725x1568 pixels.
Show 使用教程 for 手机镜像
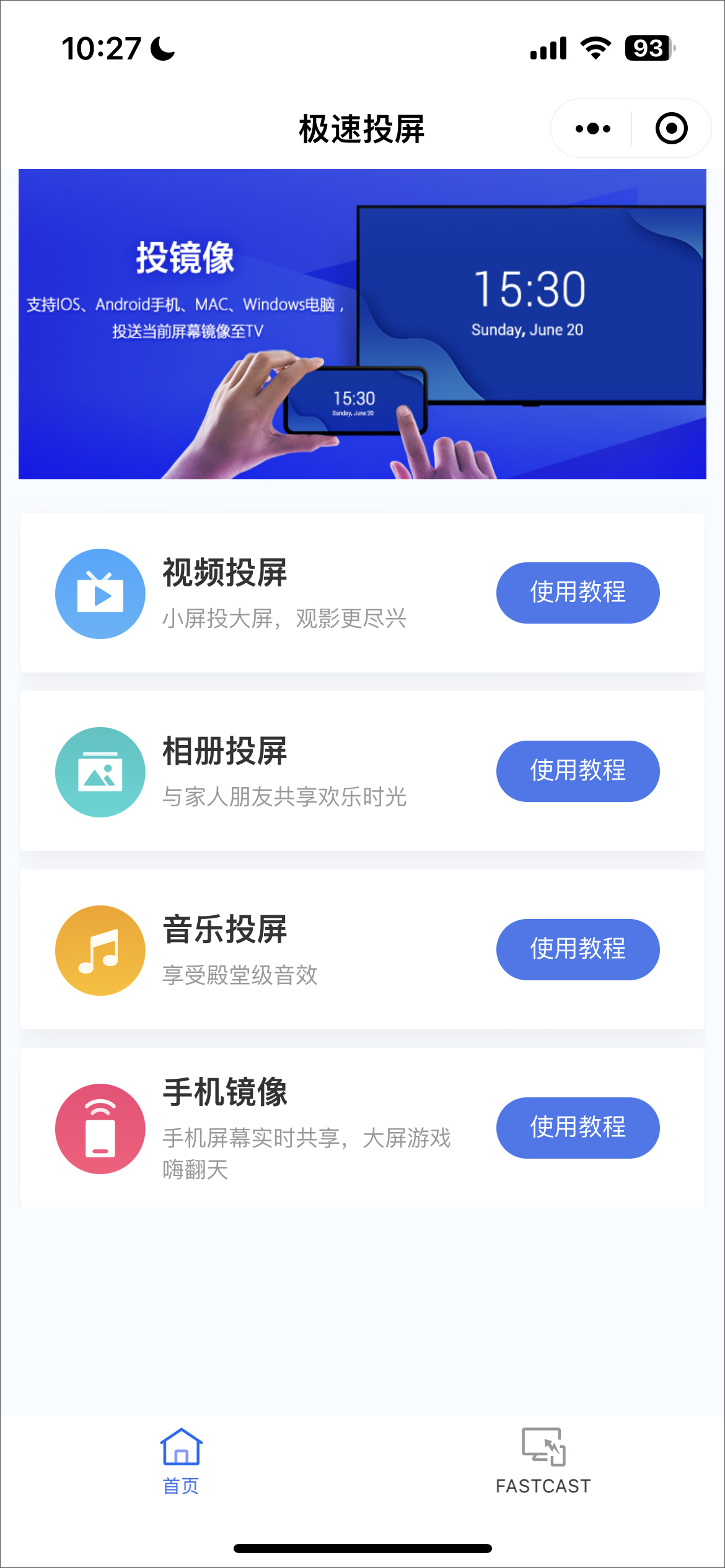click(578, 1128)
